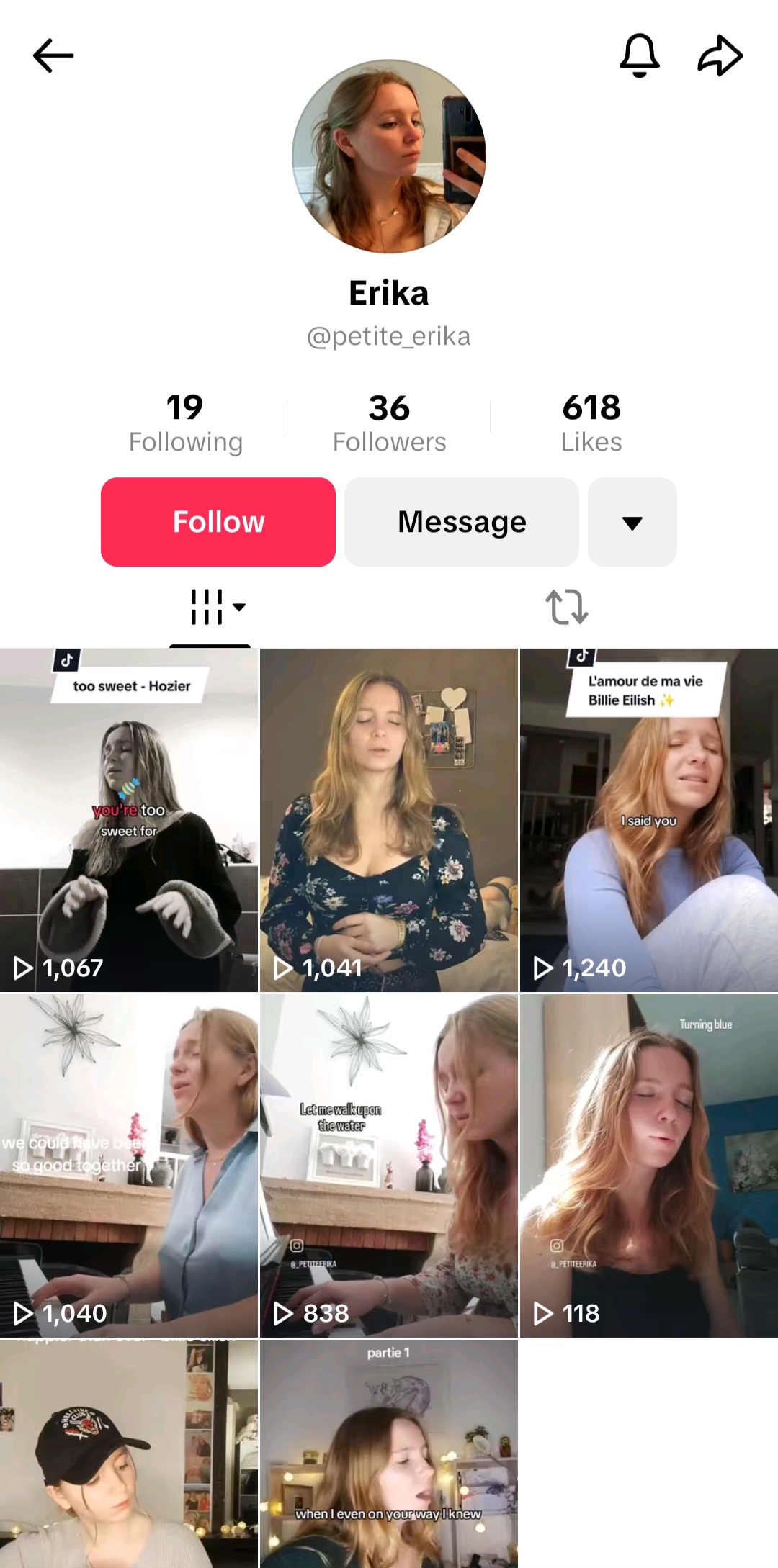Screen dimensions: 778x1568
Task: Select the videos grid tab
Action: click(x=210, y=607)
